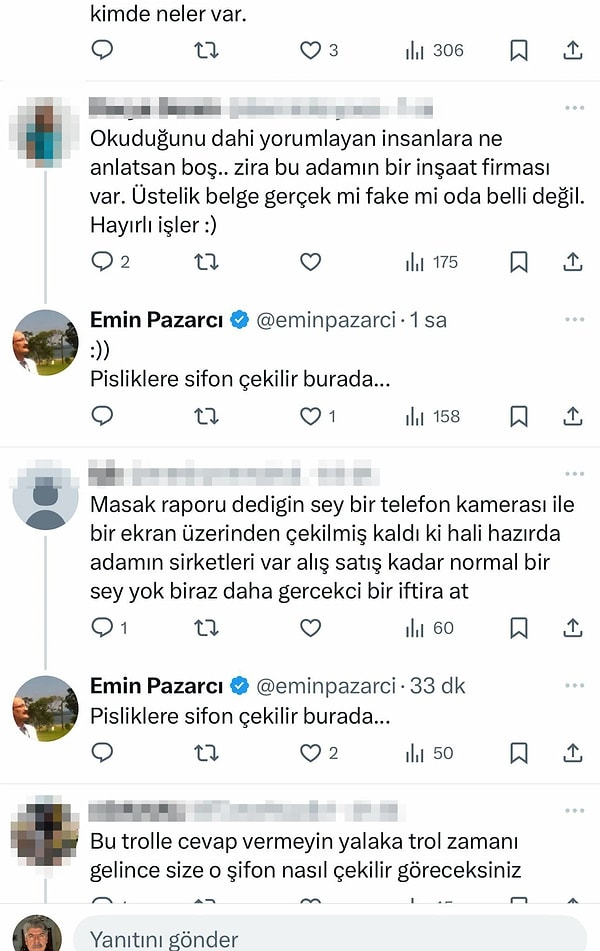This screenshot has width=600, height=951.
Task: Bookmark Emin Pazarcı's 1 sa reply
Action: pyautogui.click(x=519, y=416)
